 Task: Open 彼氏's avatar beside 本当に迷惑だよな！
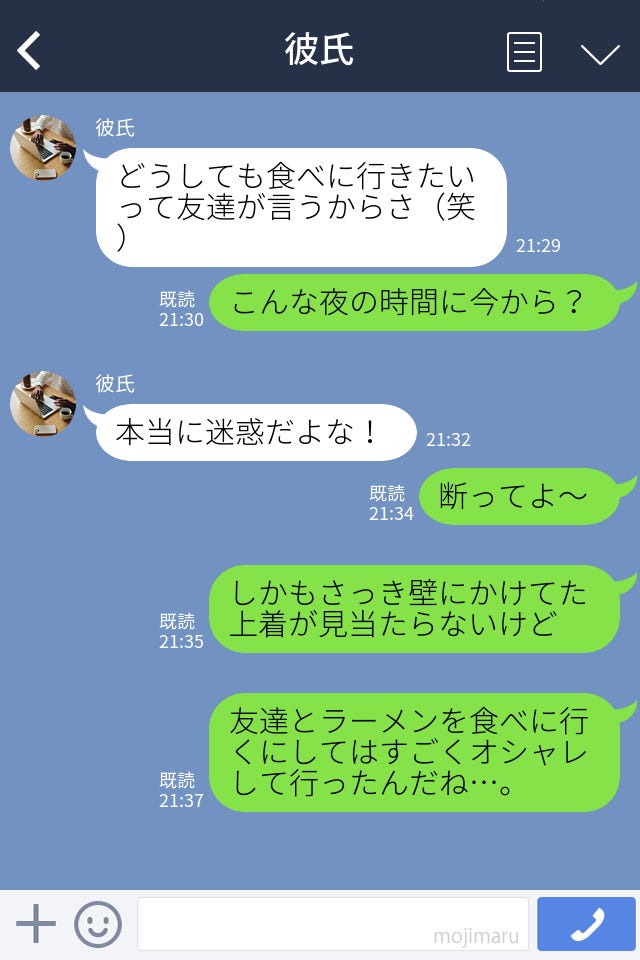point(43,404)
